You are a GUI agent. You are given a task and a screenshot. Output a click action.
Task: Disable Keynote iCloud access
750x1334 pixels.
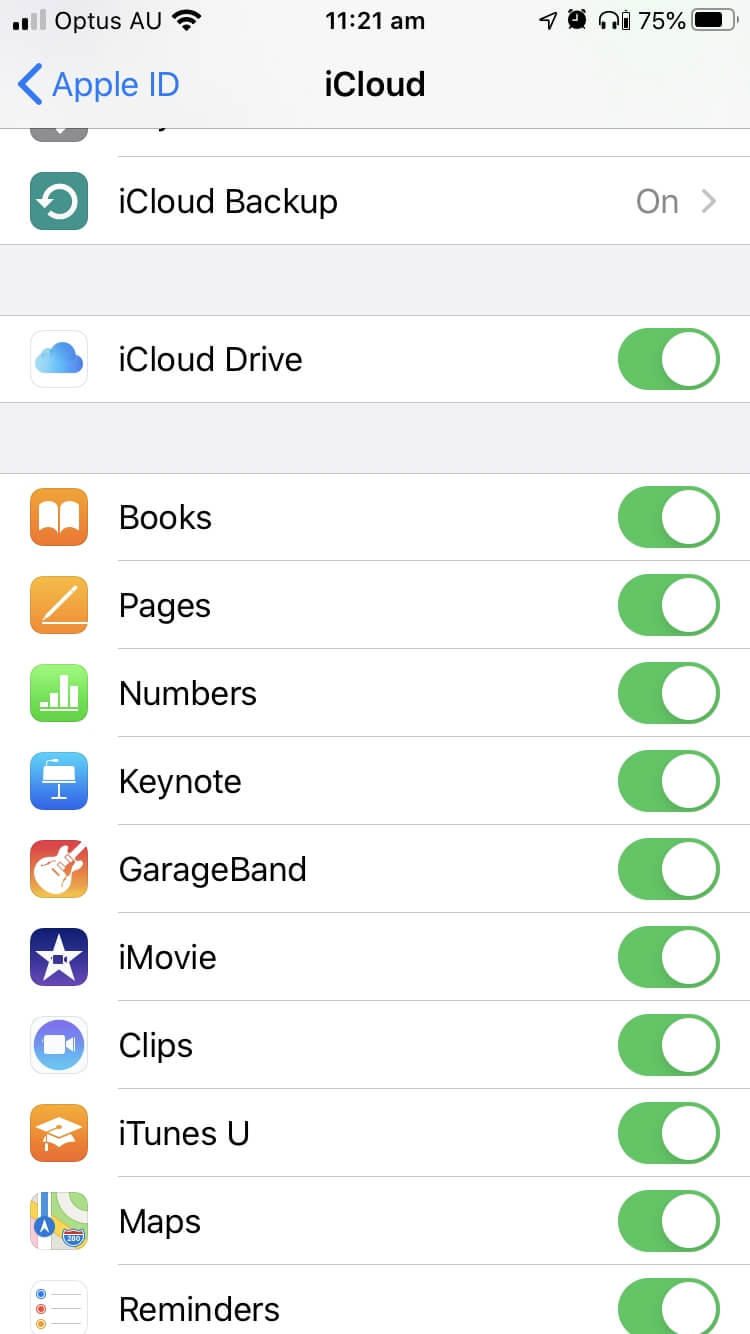click(668, 782)
